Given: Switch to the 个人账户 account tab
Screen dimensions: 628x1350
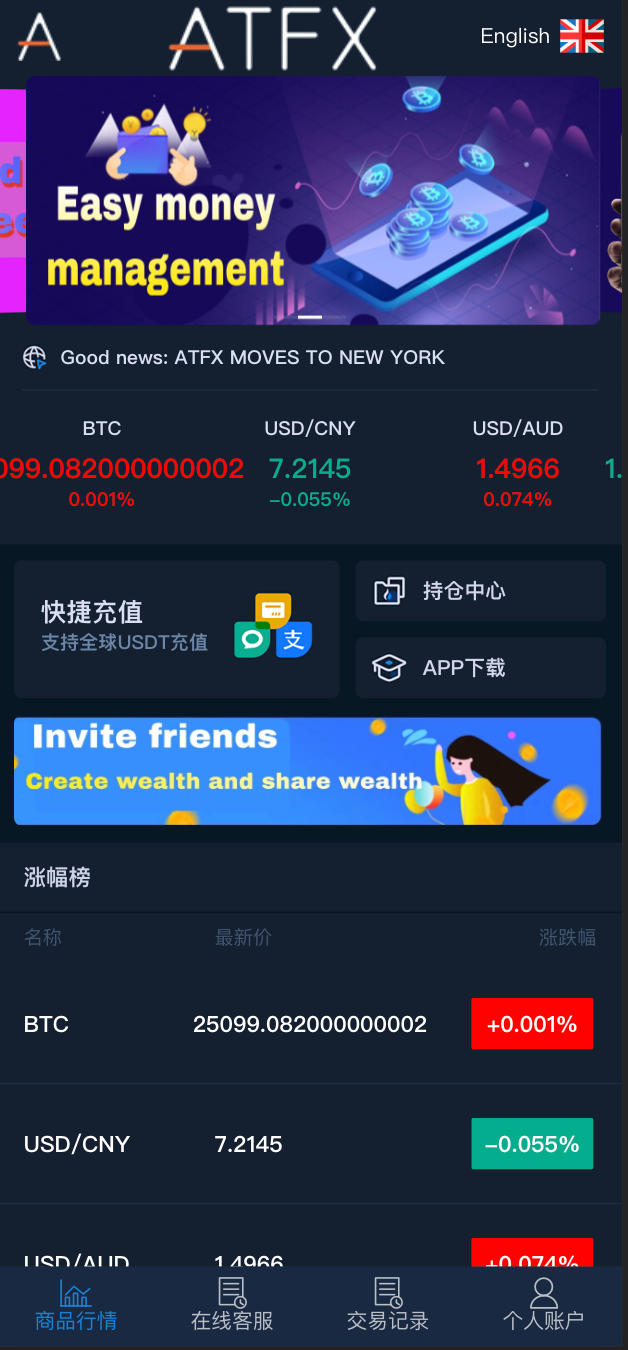Looking at the screenshot, I should pos(543,1306).
